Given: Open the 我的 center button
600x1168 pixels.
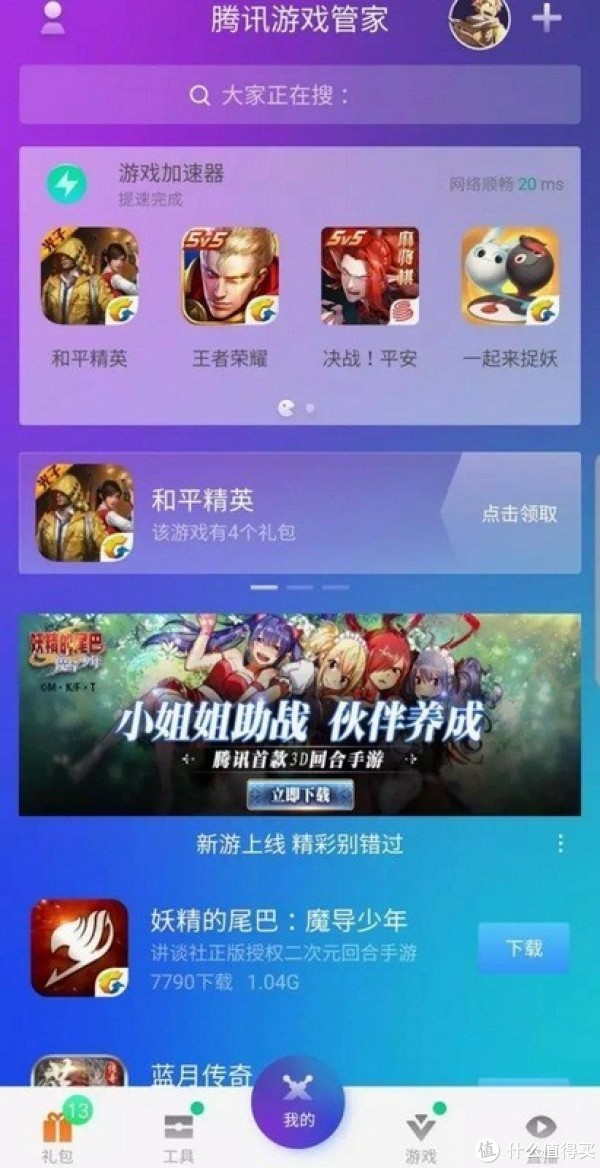Looking at the screenshot, I should pos(298,1102).
